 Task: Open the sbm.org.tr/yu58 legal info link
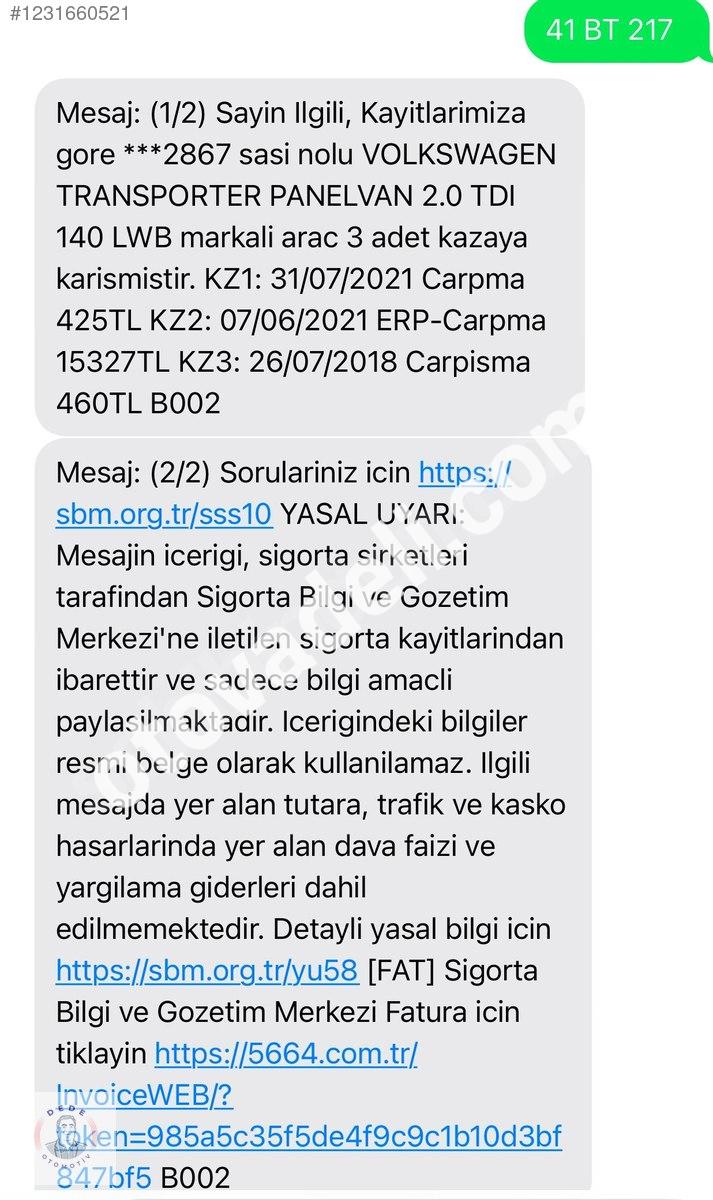pyautogui.click(x=207, y=970)
